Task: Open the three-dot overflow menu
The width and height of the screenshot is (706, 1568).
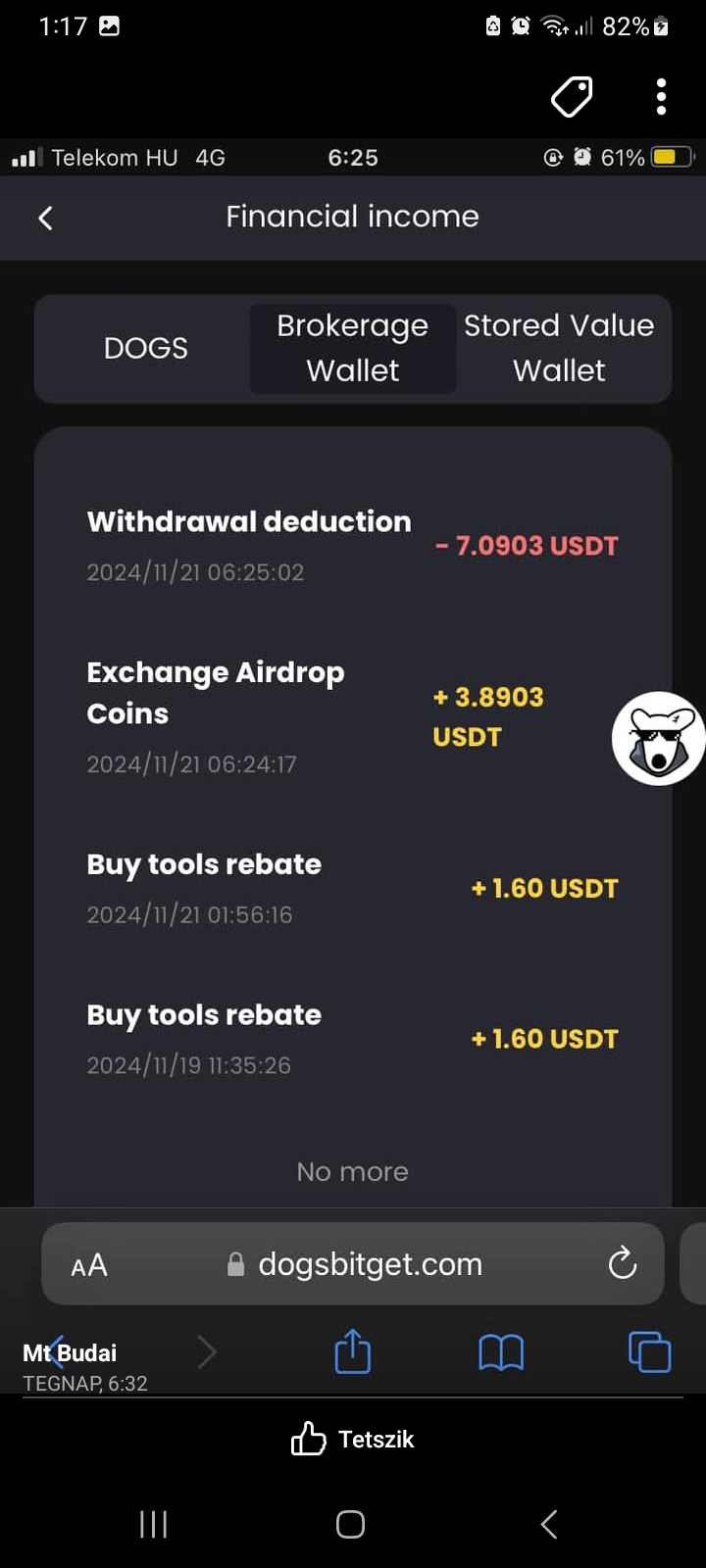Action: point(661,96)
